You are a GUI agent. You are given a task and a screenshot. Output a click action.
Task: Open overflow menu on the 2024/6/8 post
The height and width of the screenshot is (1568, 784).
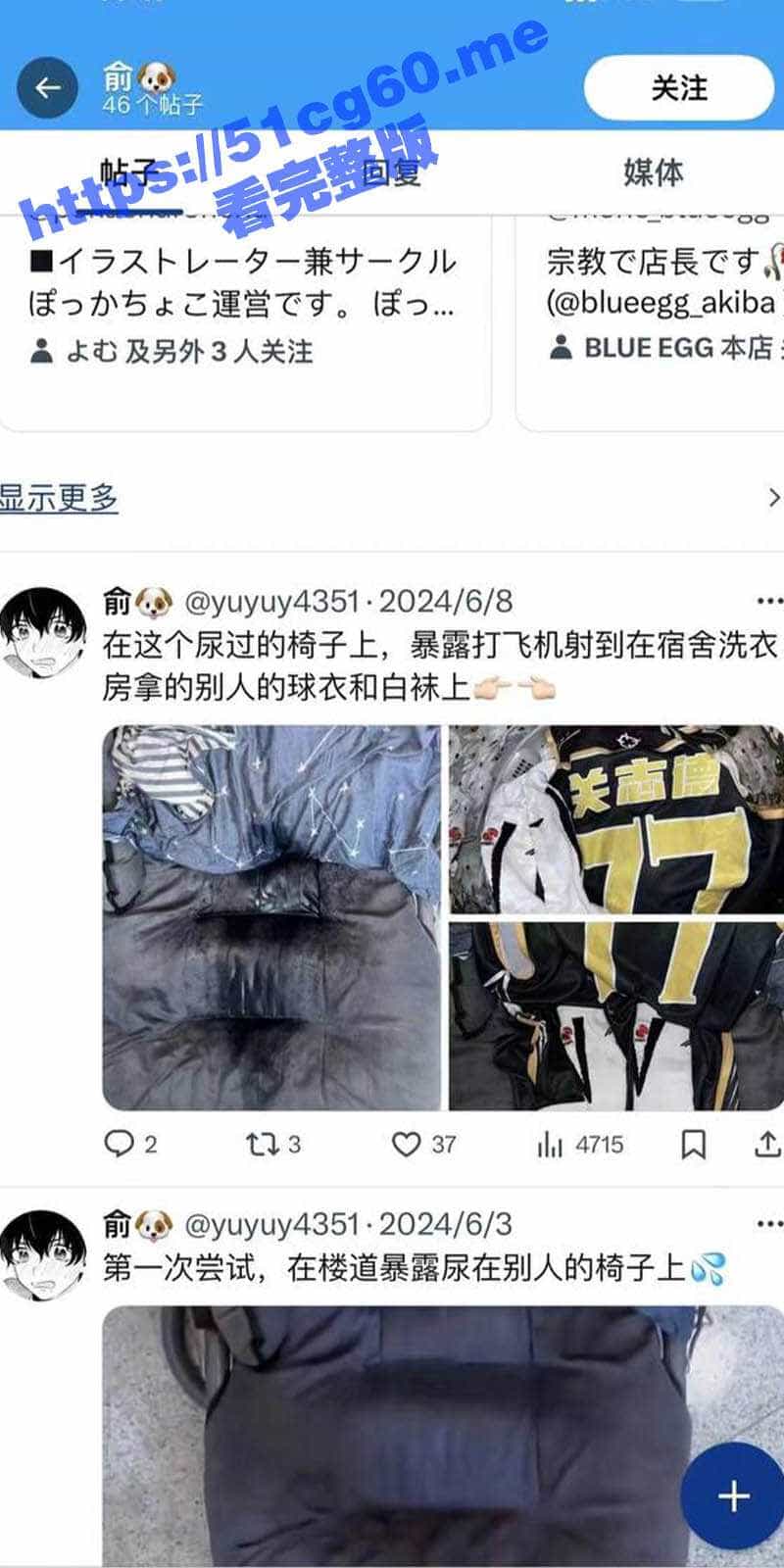pyautogui.click(x=769, y=601)
